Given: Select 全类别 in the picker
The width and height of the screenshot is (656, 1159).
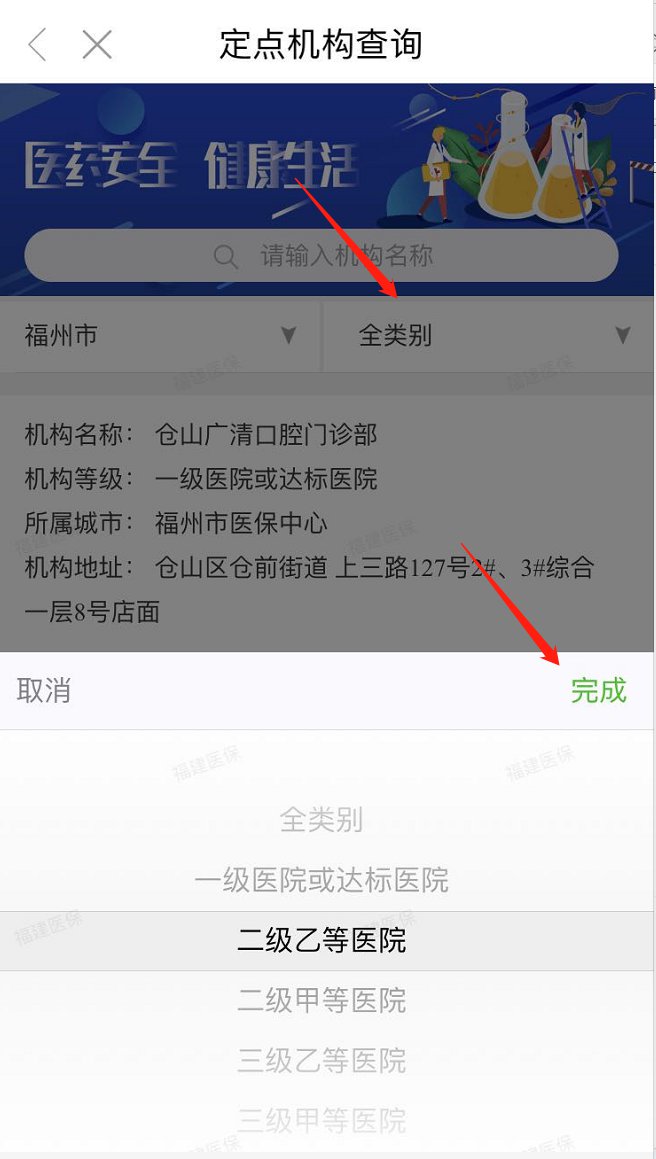Looking at the screenshot, I should 321,821.
